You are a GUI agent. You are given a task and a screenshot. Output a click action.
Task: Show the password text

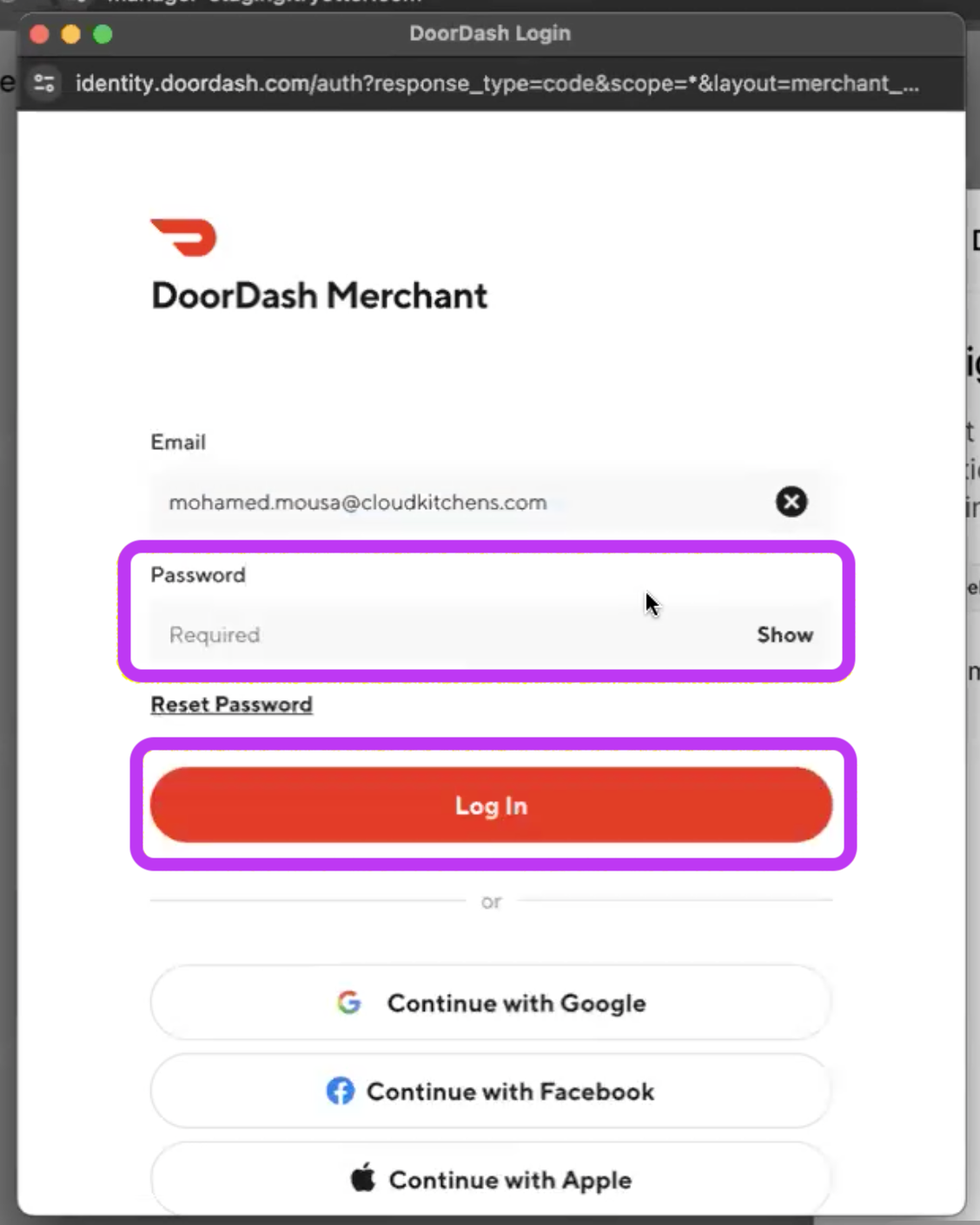click(x=785, y=635)
